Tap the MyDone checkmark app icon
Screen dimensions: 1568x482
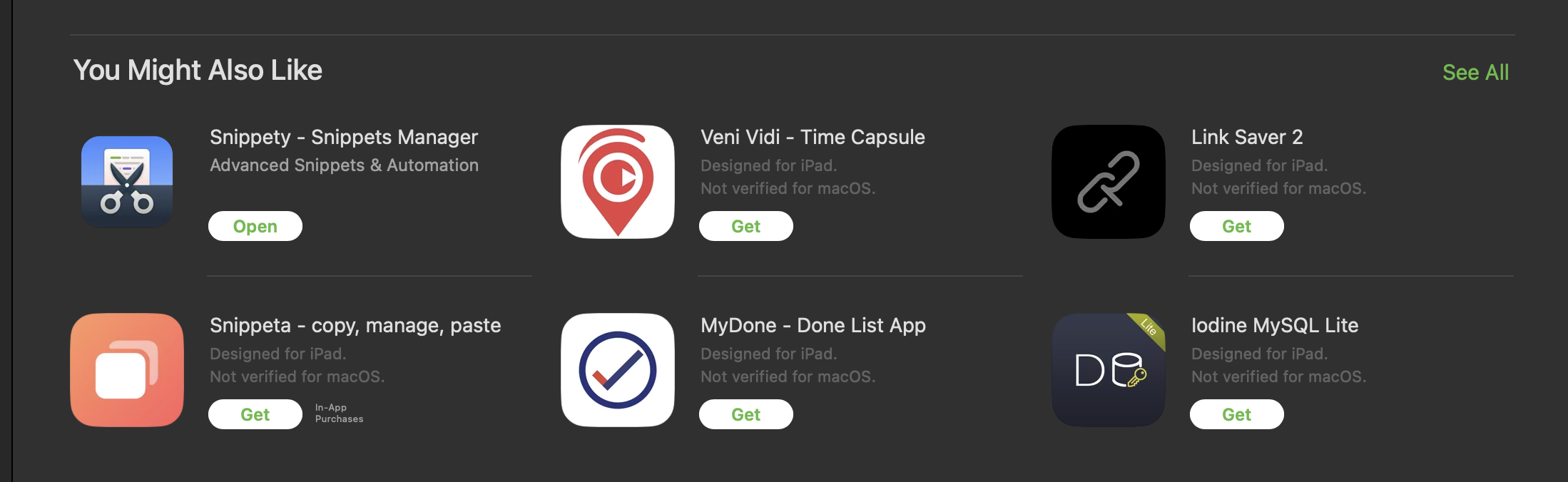point(618,370)
